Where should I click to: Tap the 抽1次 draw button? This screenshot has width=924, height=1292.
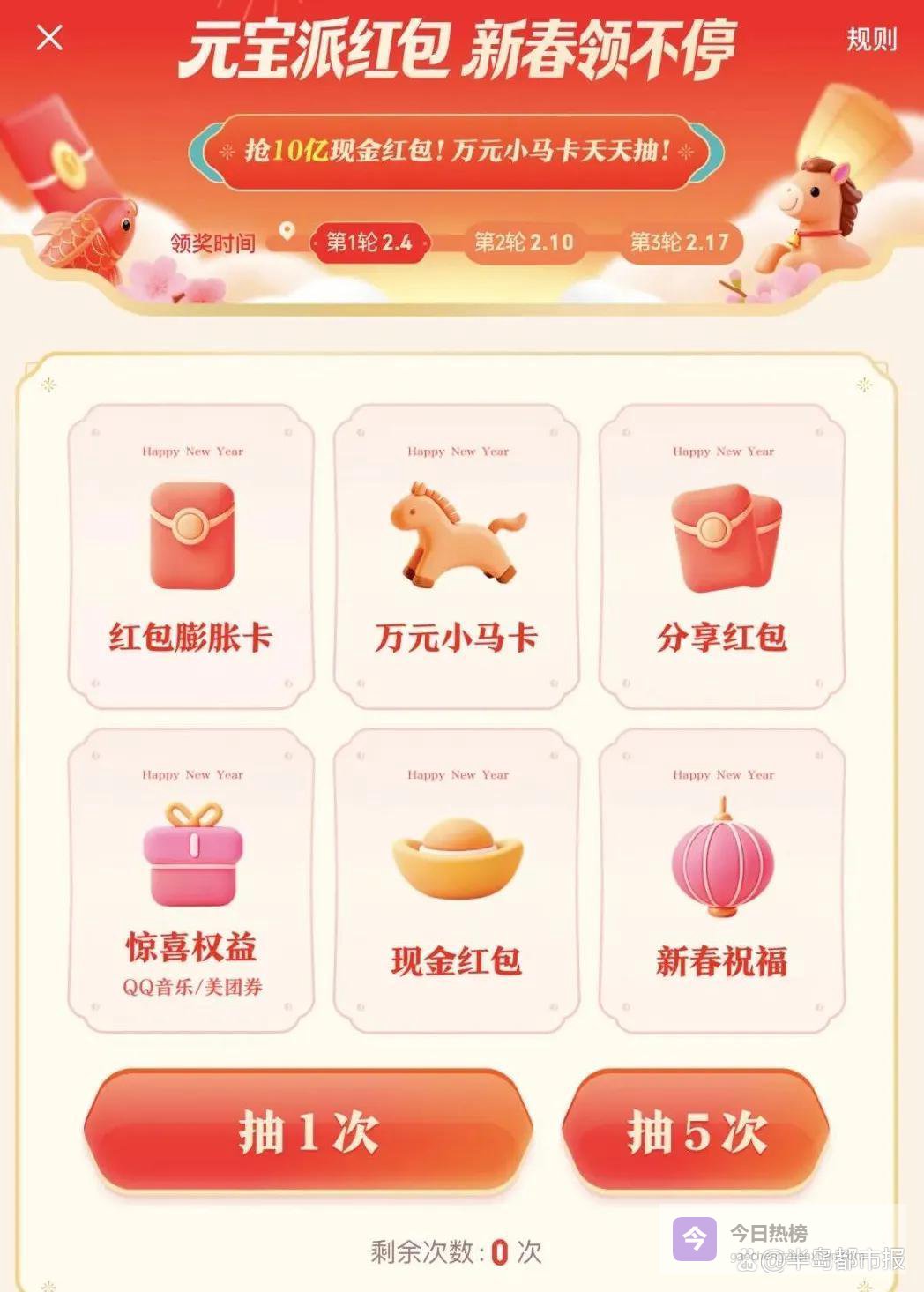coord(309,1131)
